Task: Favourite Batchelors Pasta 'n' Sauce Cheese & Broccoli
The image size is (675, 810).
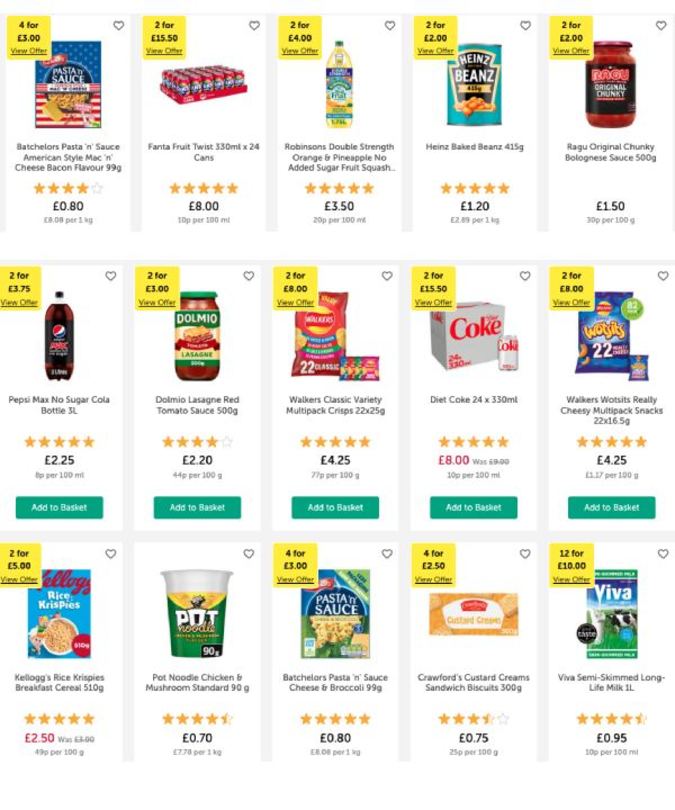Action: pos(389,554)
